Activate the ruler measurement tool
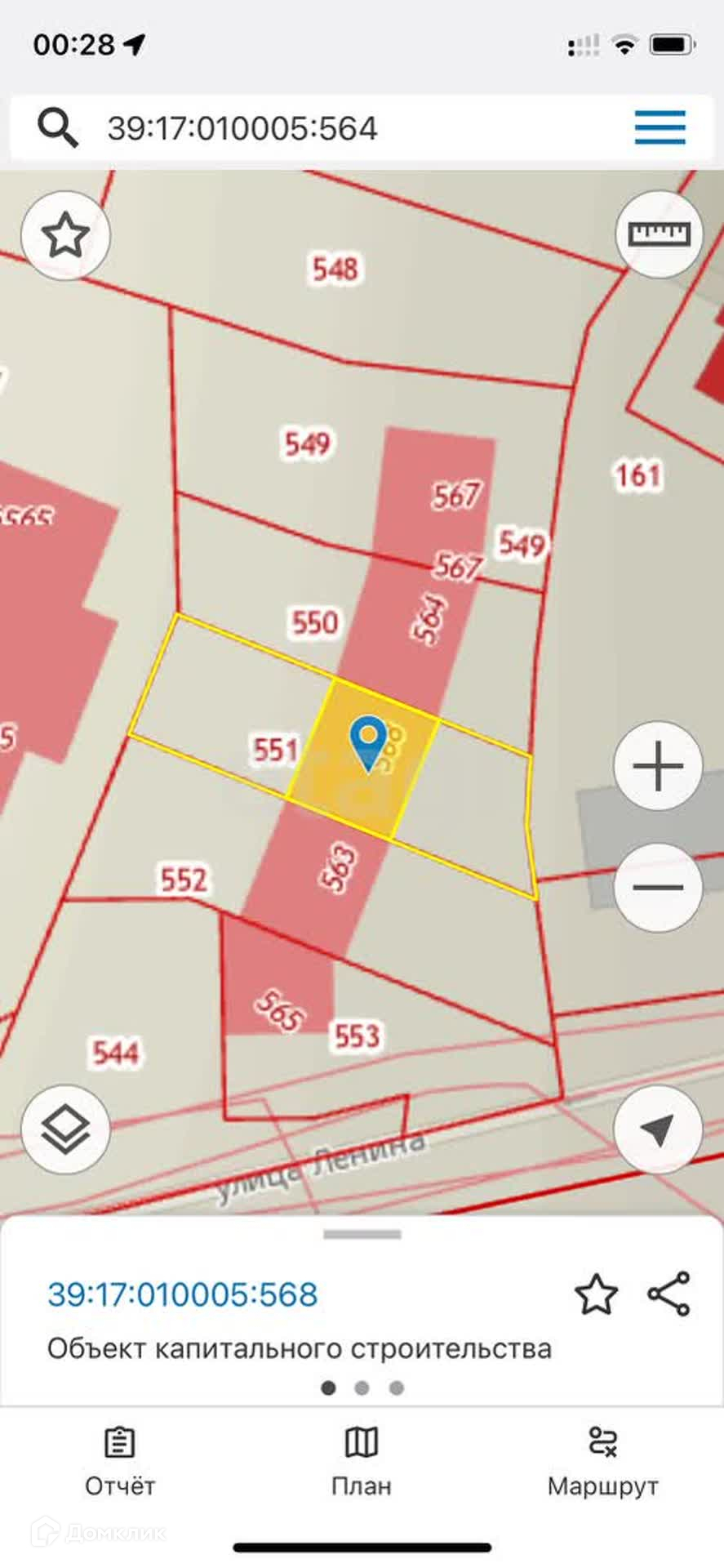724x1568 pixels. click(658, 234)
